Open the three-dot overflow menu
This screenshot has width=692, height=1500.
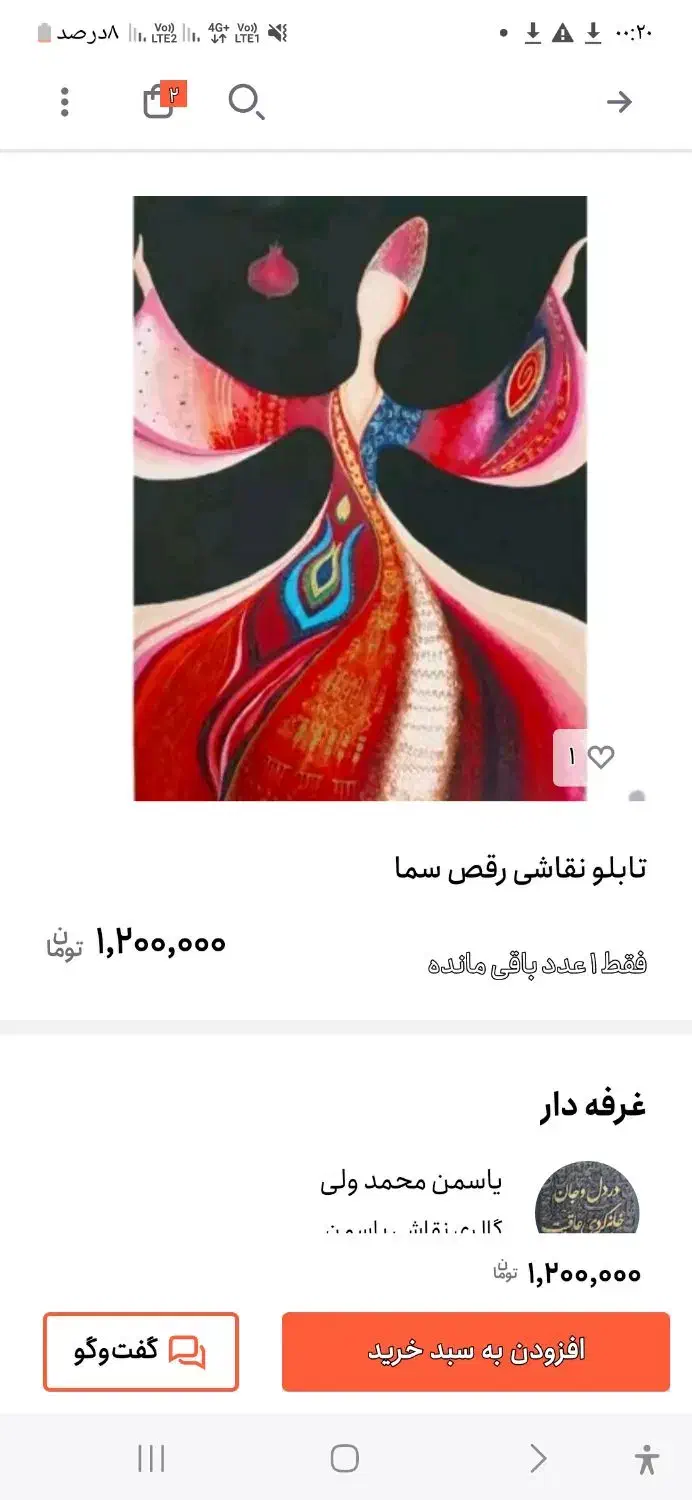[x=65, y=102]
